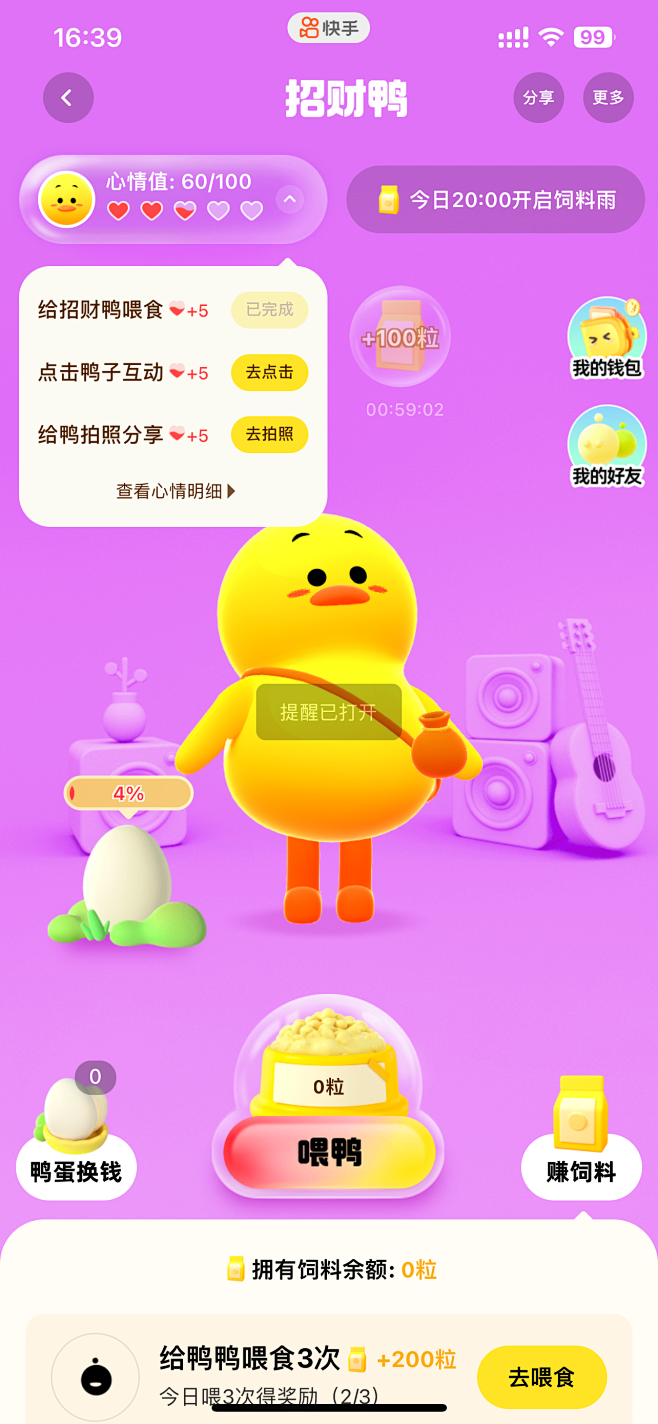Tap the 分享 share button

[538, 98]
